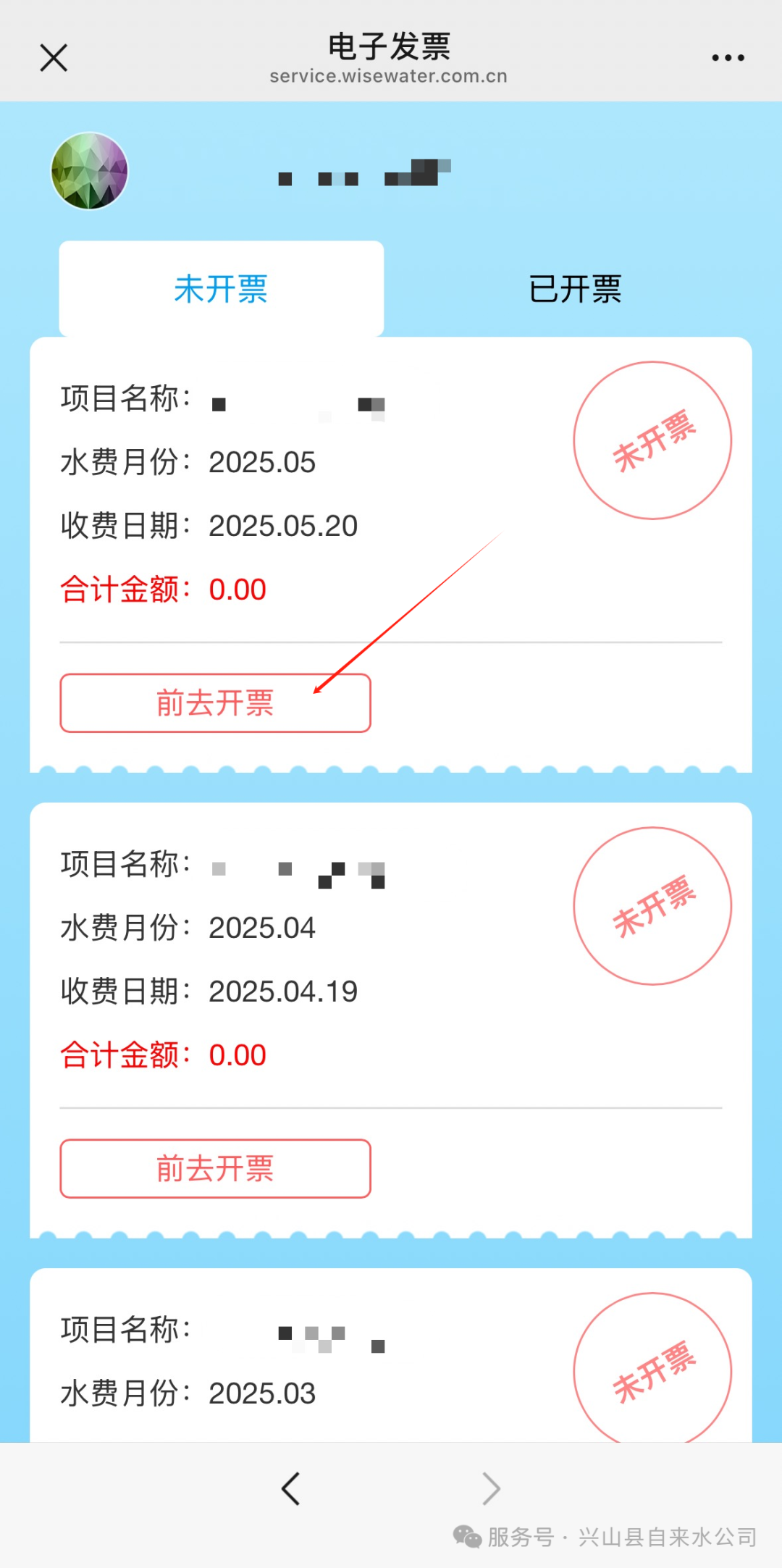Go to the next page with right arrow
Screen dimensions: 782x1568
(x=491, y=1488)
